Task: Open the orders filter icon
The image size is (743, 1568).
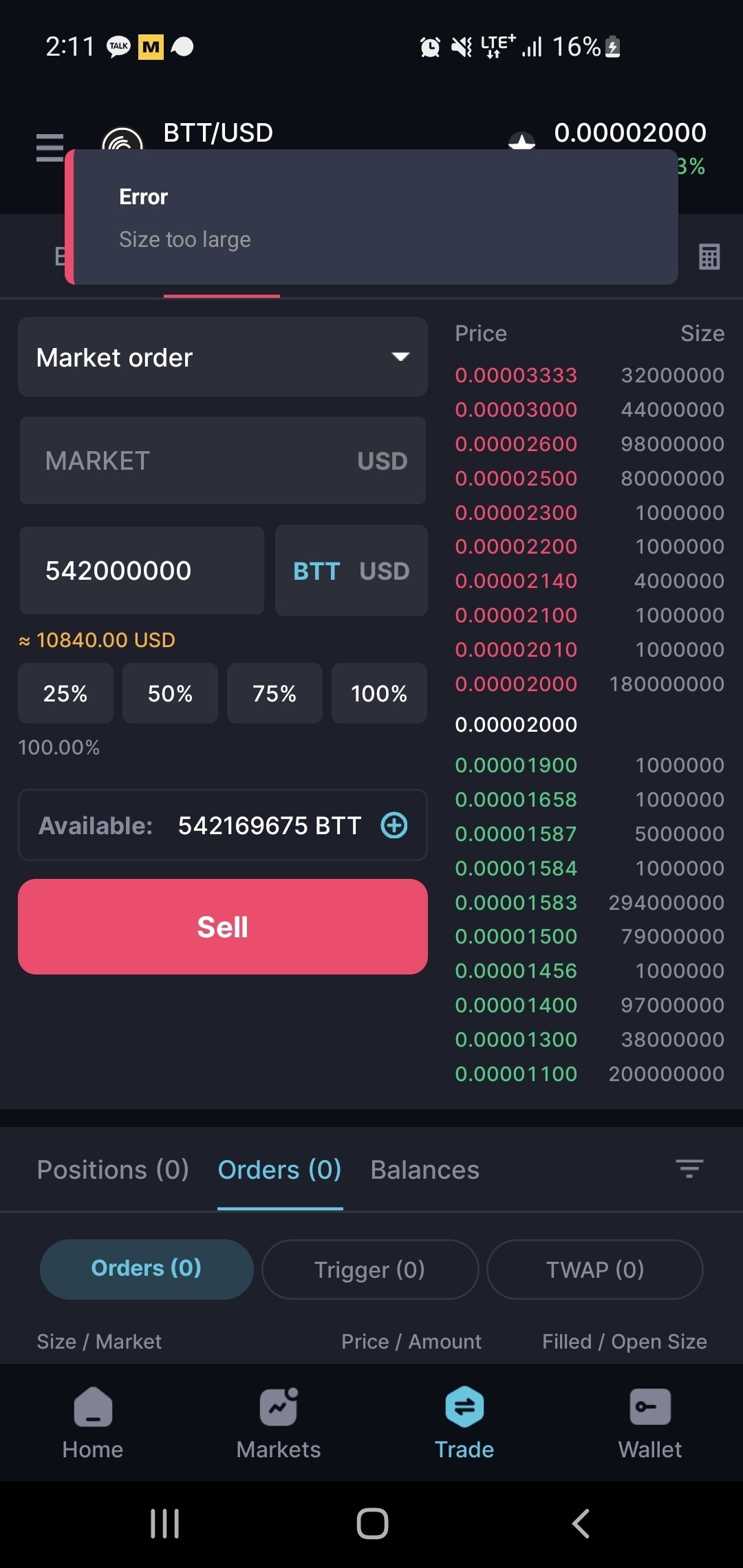Action: tap(689, 1168)
